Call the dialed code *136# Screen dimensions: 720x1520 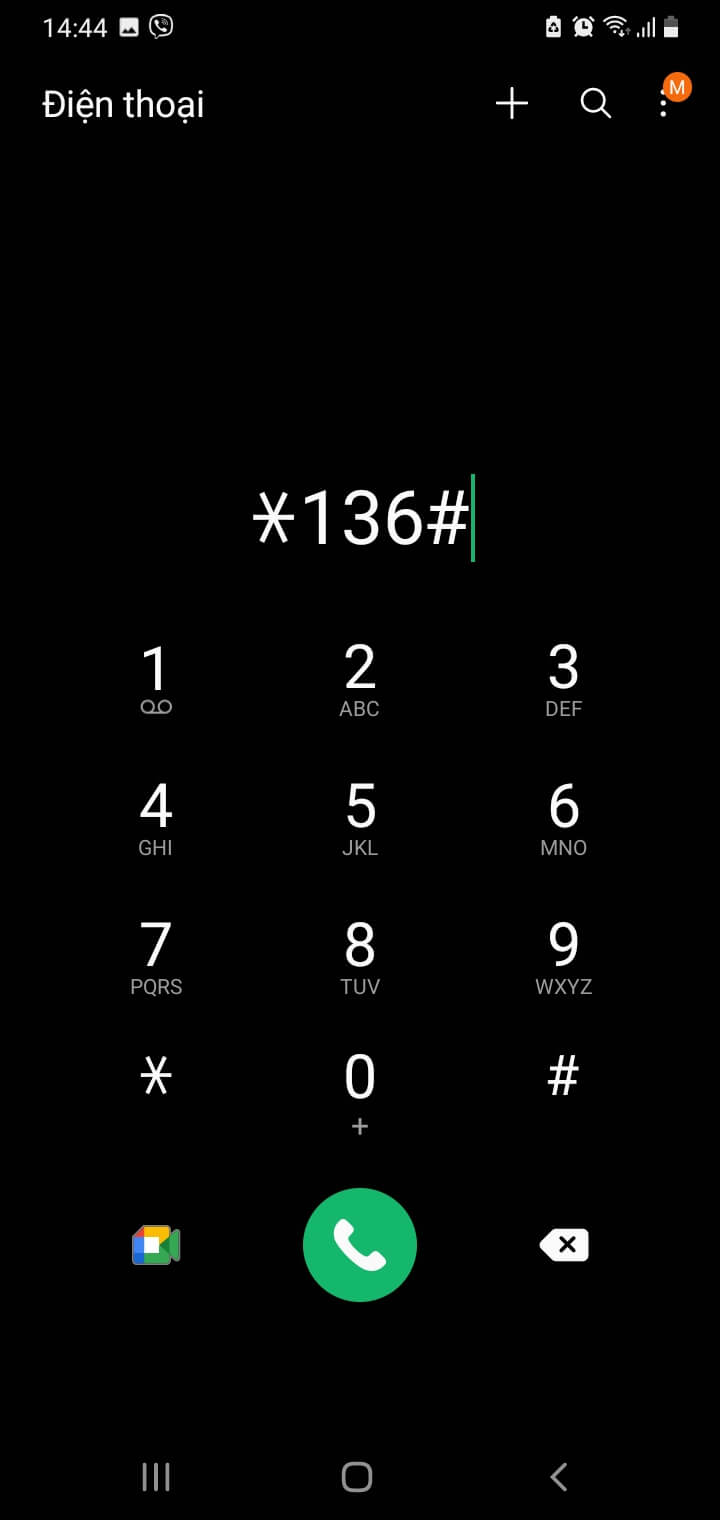360,1245
